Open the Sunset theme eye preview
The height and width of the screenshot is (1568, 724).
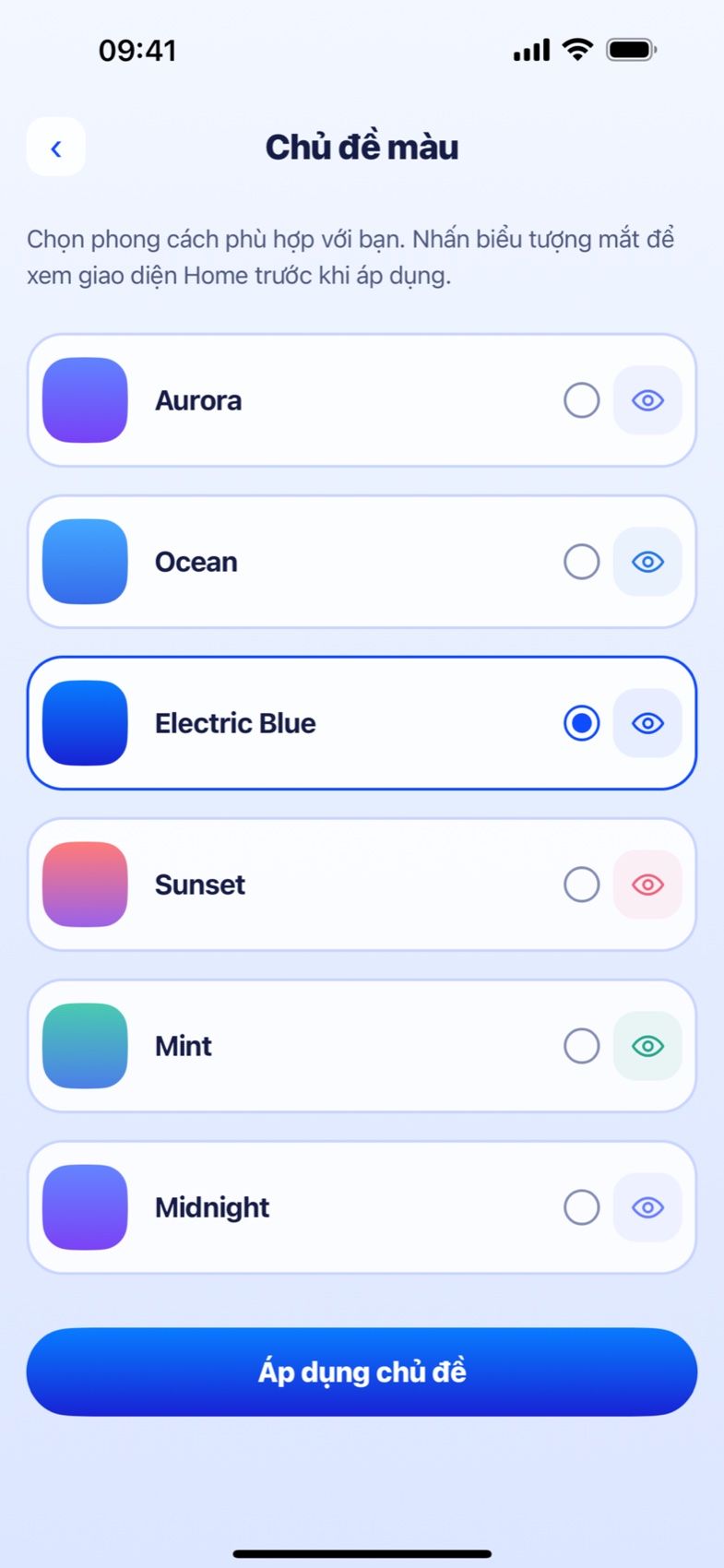(647, 885)
